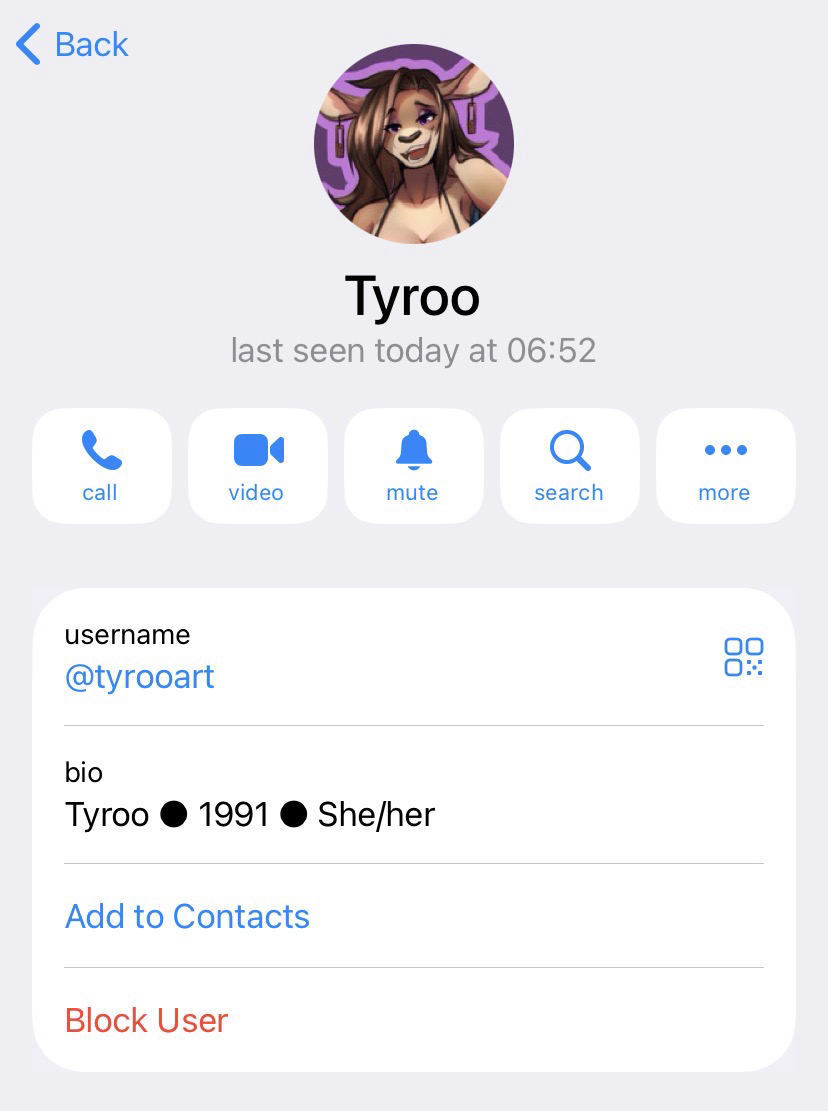Add Tyroo to Contacts

click(187, 916)
